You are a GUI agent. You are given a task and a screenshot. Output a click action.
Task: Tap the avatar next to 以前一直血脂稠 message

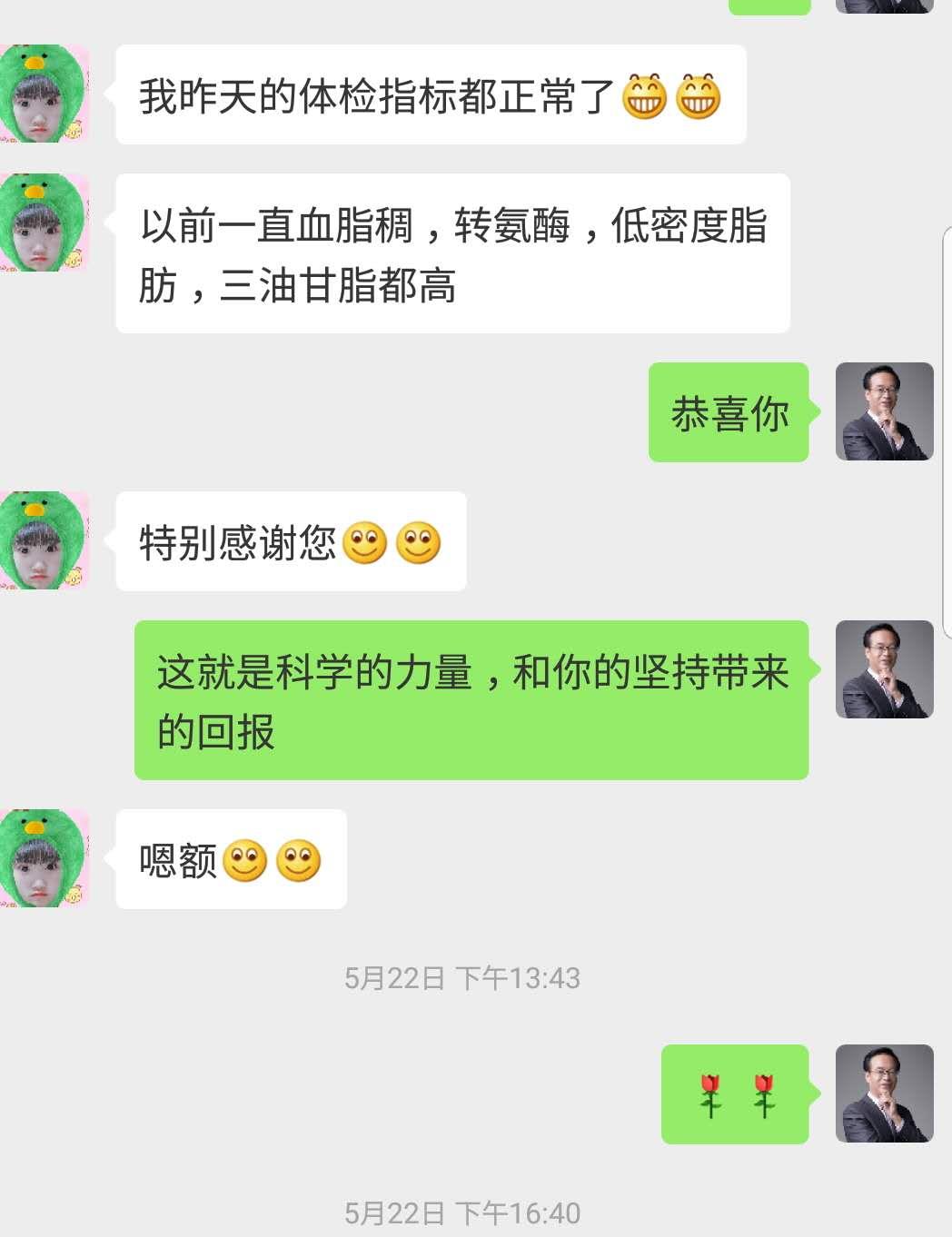pos(44,223)
